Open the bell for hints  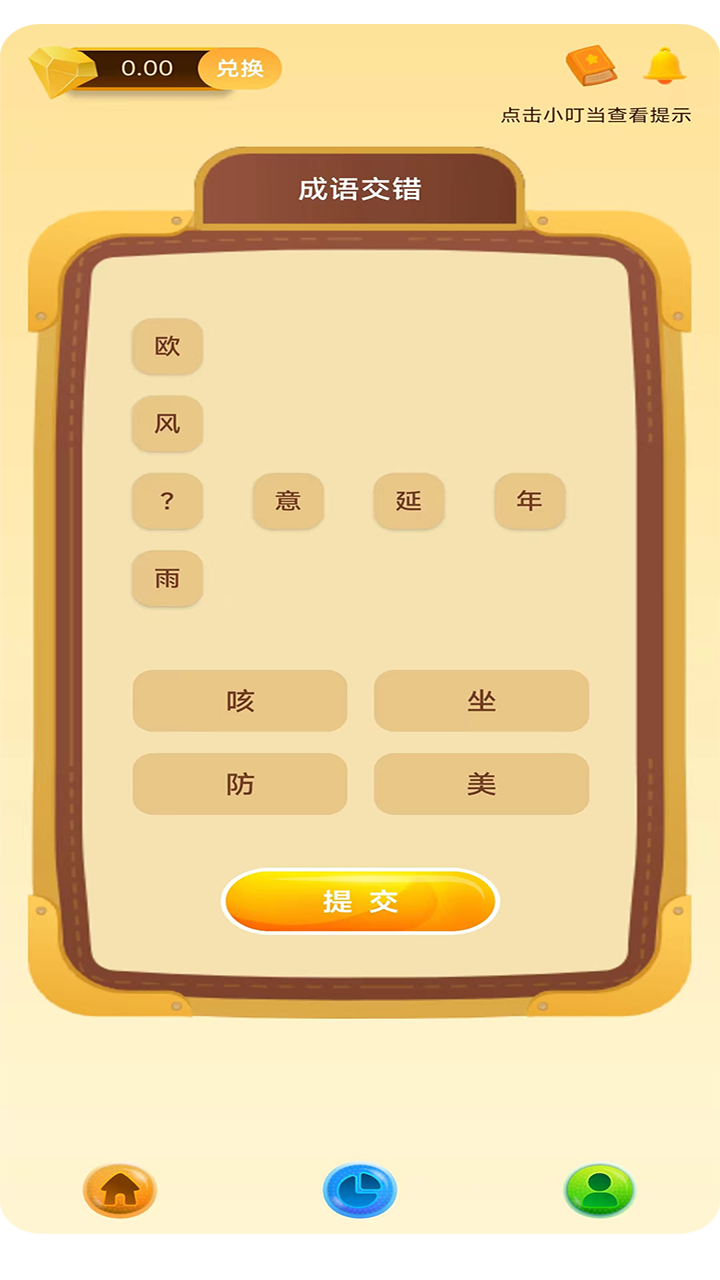tap(664, 66)
